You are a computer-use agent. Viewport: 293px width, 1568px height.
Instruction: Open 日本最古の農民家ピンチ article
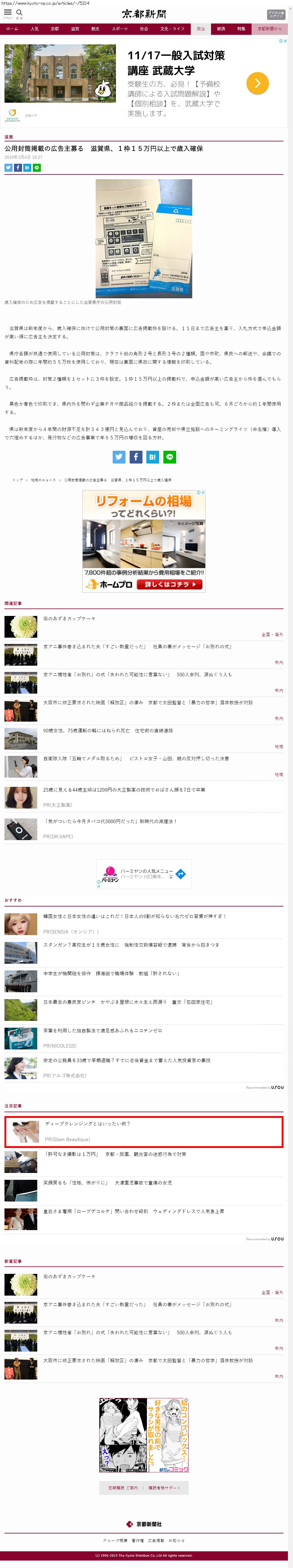[x=127, y=1002]
